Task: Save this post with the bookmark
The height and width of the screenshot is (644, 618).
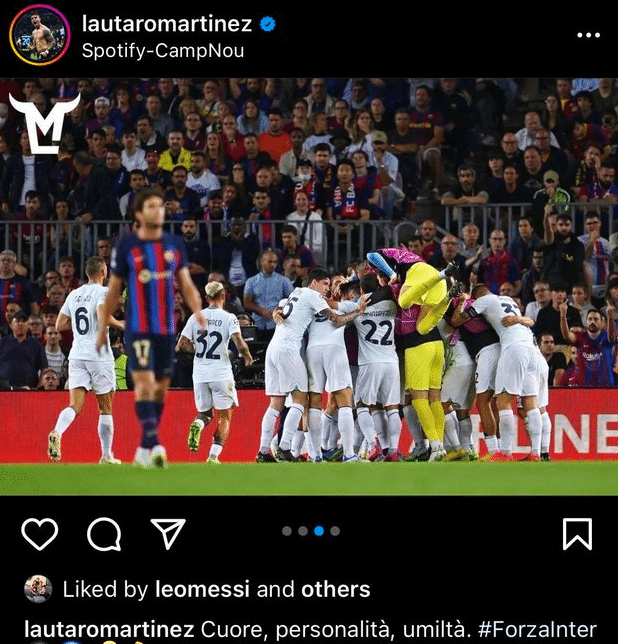Action: coord(577,534)
